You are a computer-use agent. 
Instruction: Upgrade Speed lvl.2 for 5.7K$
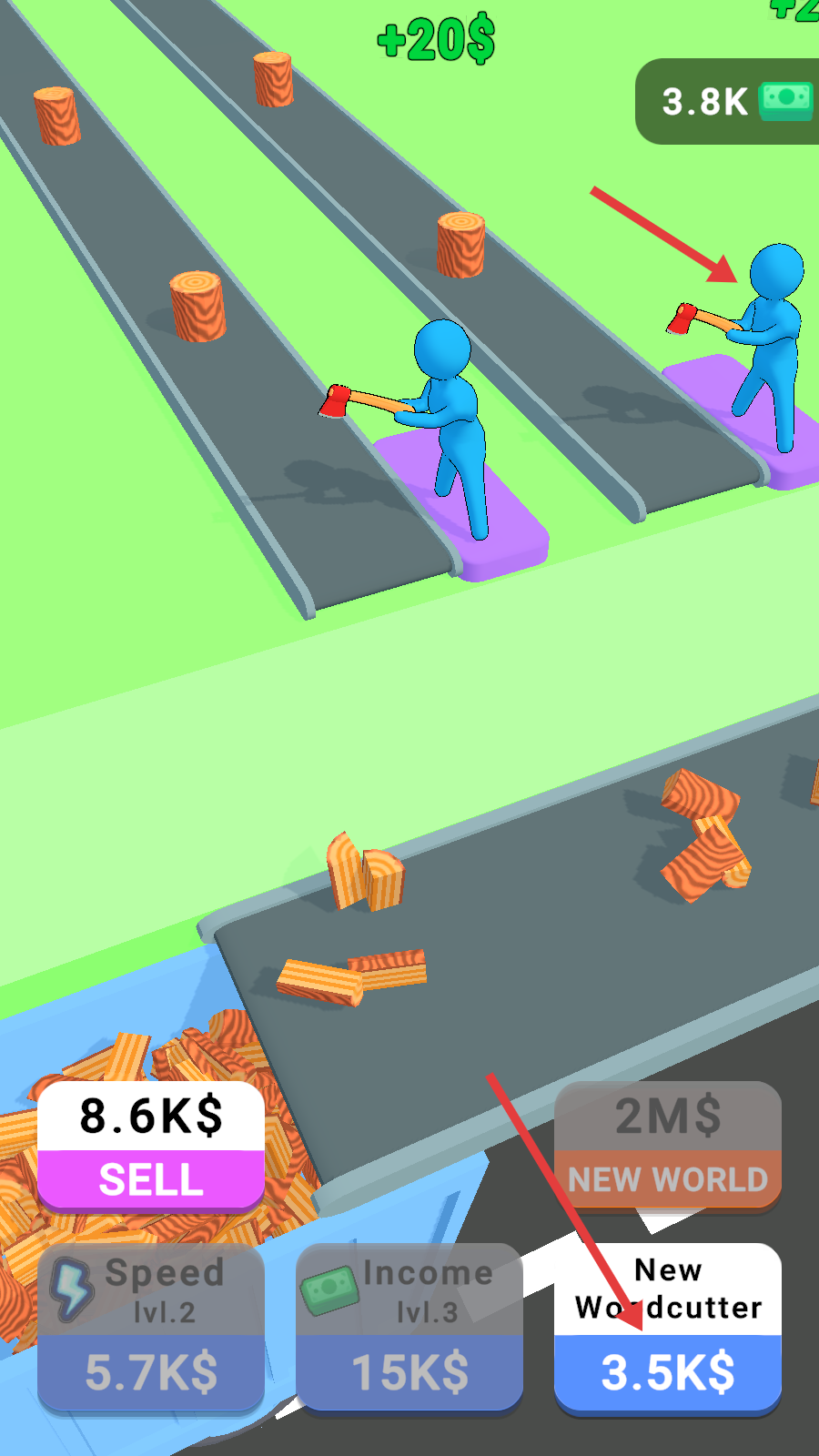click(151, 1329)
